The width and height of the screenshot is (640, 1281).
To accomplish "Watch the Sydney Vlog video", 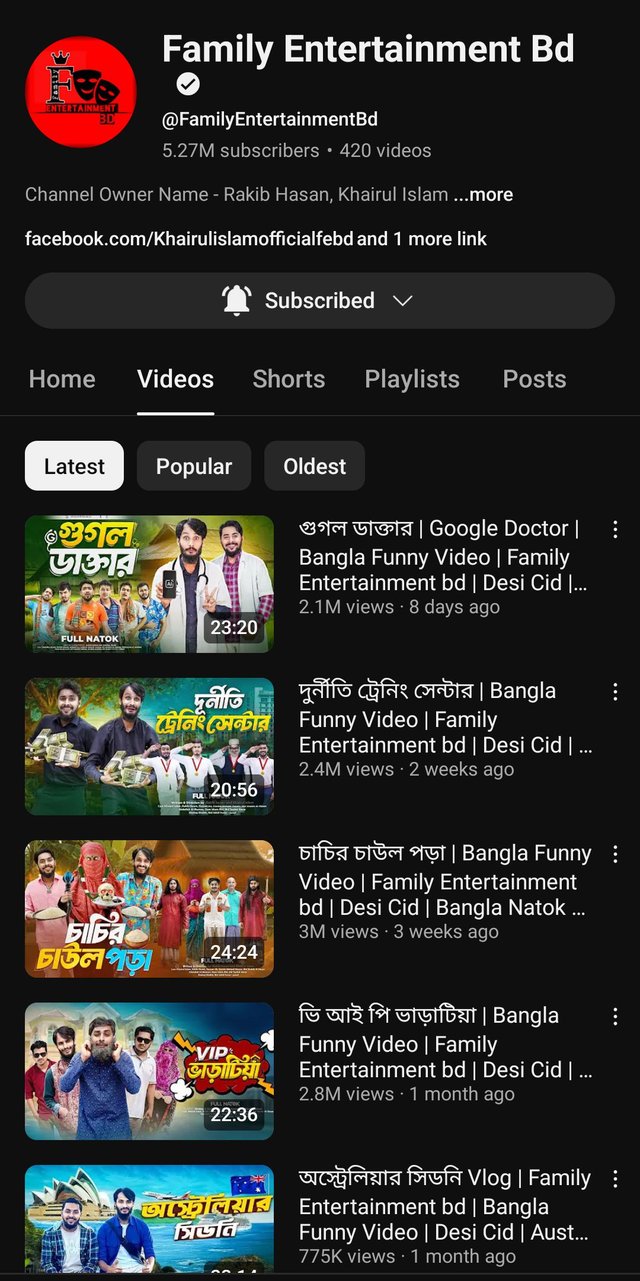I will point(149,1220).
